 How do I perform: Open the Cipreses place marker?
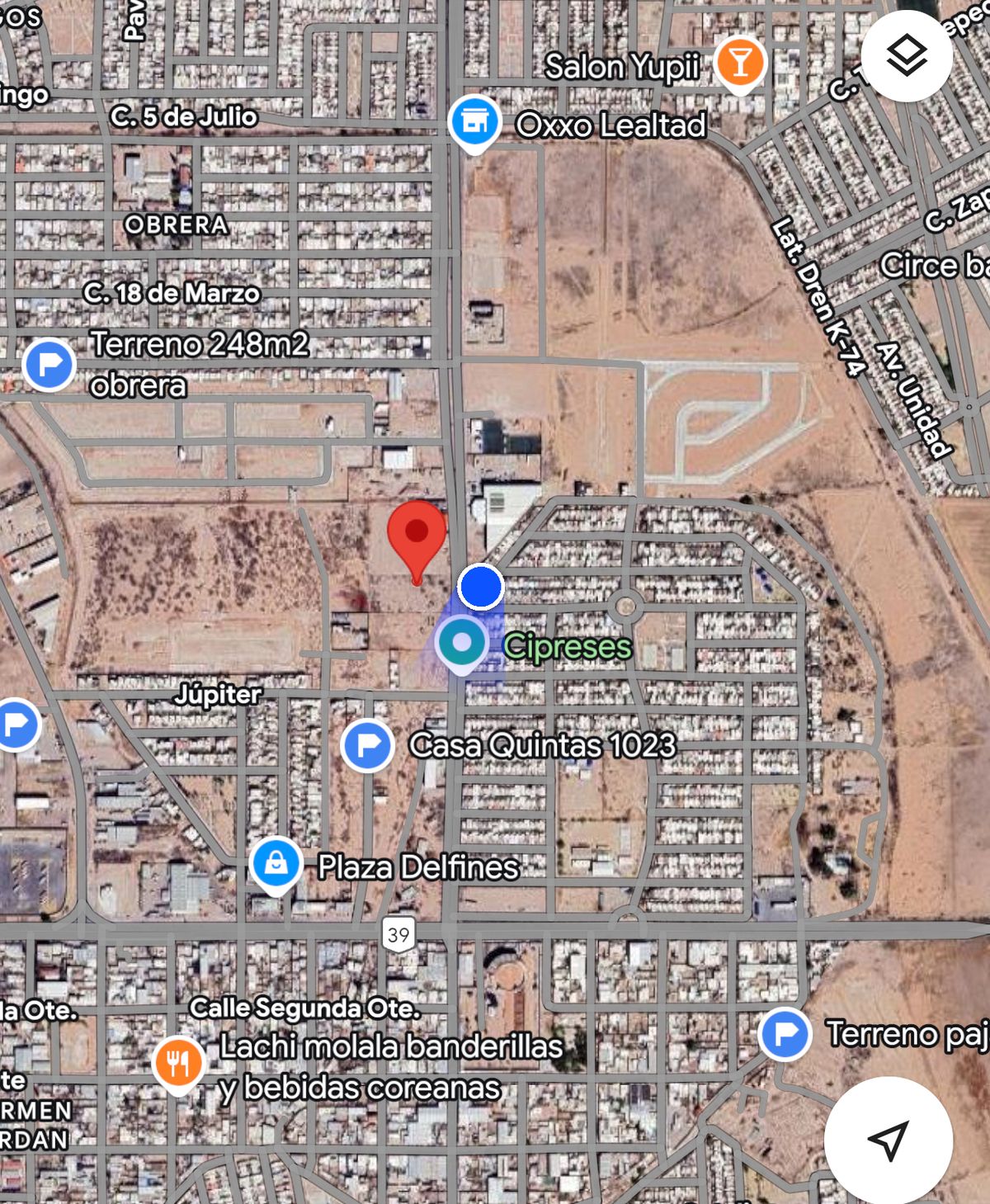point(462,643)
